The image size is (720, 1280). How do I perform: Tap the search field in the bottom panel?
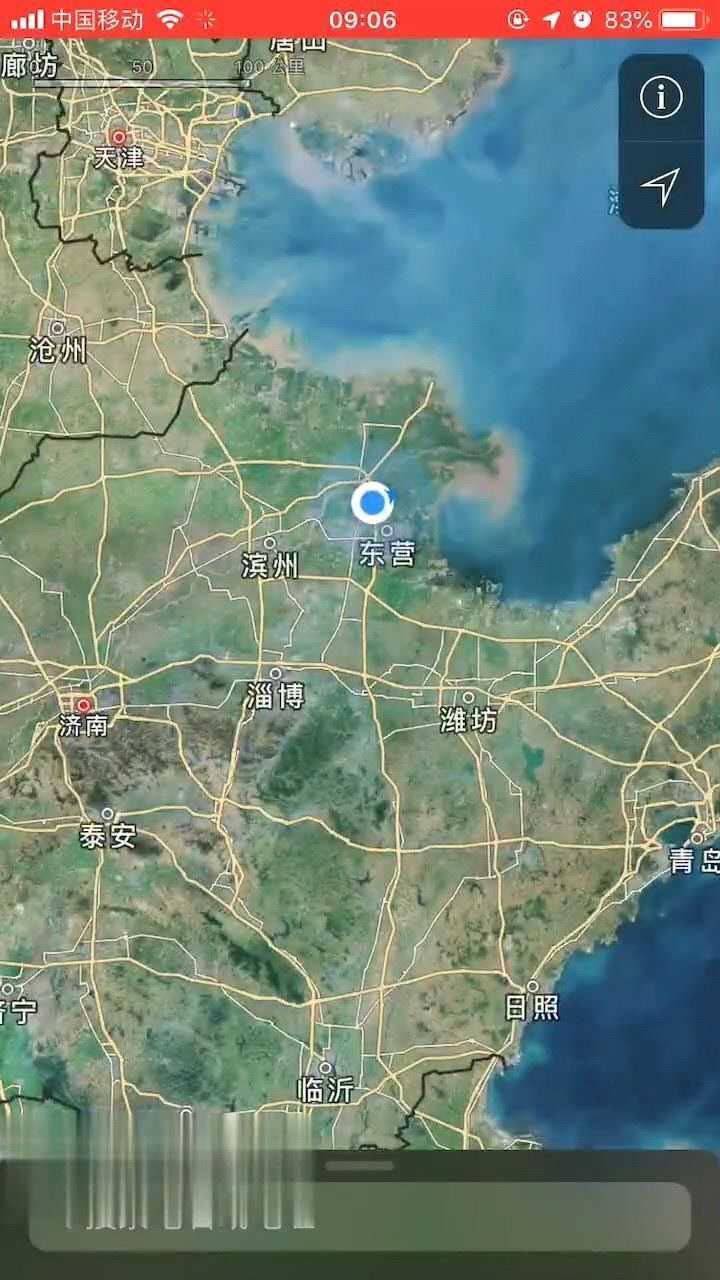(x=360, y=1217)
